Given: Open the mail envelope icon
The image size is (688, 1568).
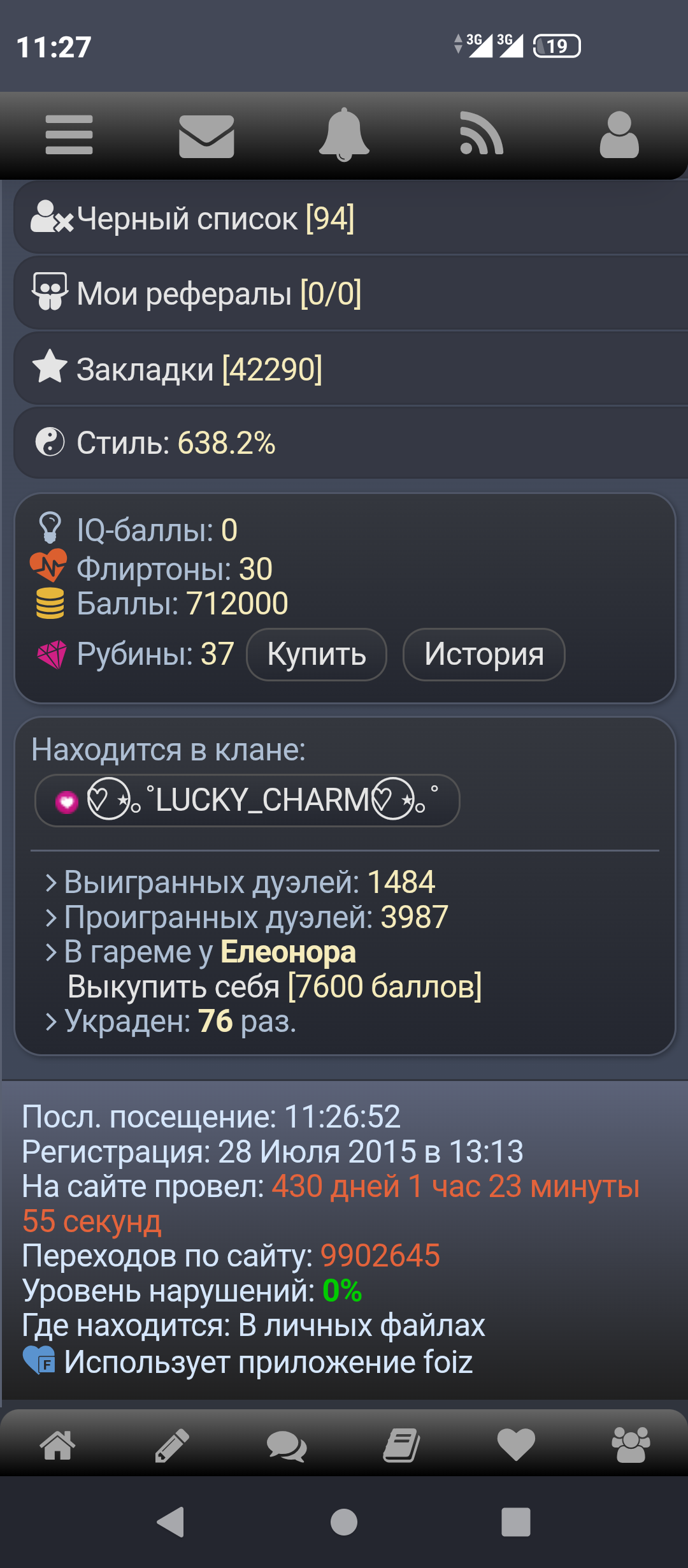Looking at the screenshot, I should [206, 136].
